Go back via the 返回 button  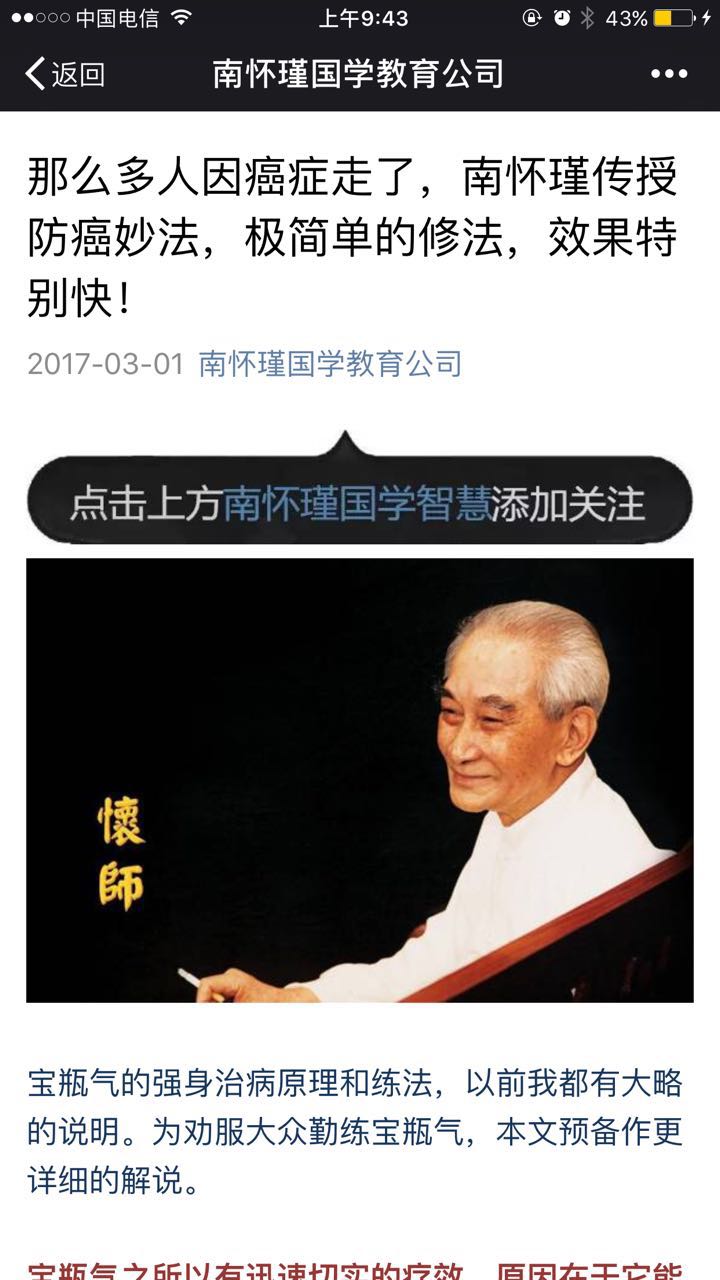point(65,74)
